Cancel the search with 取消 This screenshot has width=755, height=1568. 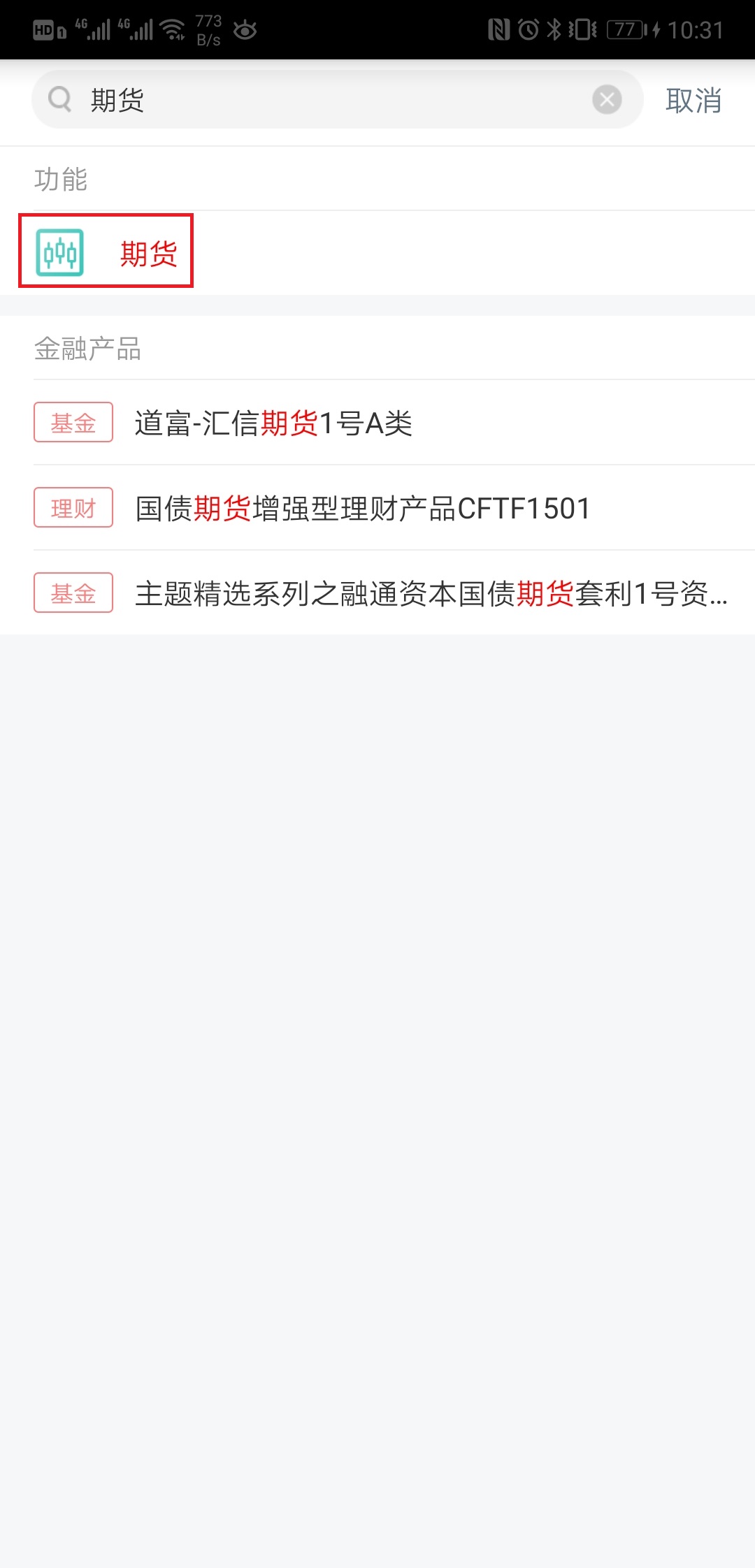(x=693, y=101)
